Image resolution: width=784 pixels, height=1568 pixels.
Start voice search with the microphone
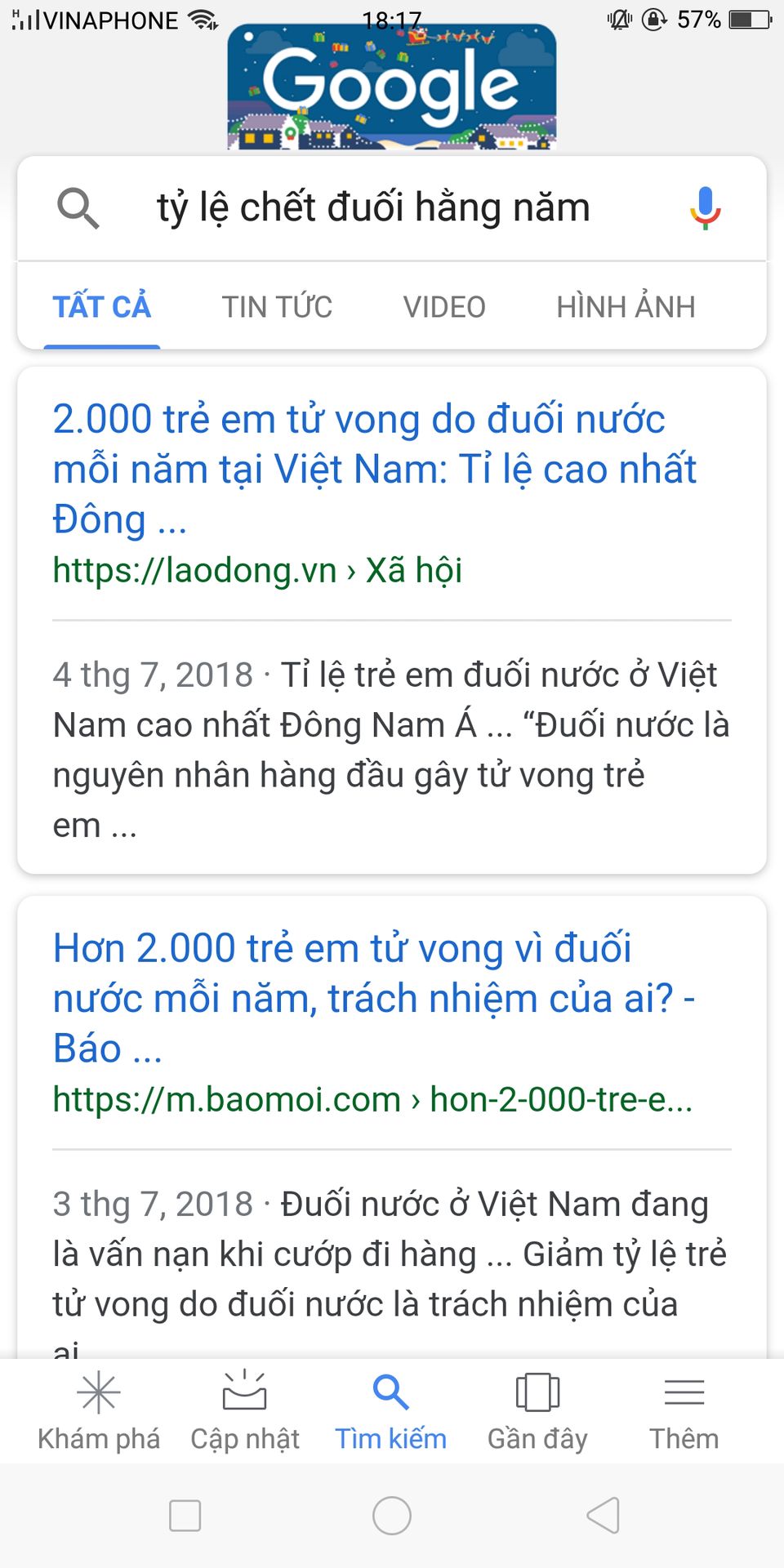705,208
